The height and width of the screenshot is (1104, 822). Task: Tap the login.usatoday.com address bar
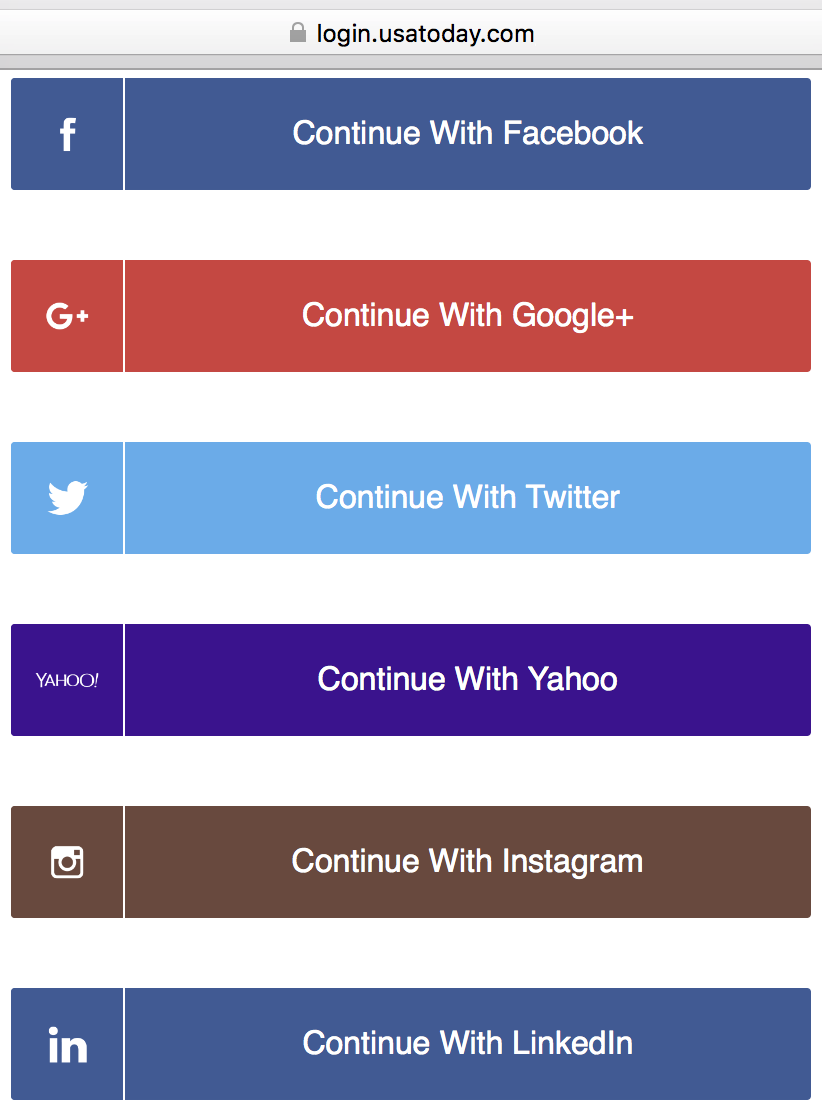pos(424,34)
